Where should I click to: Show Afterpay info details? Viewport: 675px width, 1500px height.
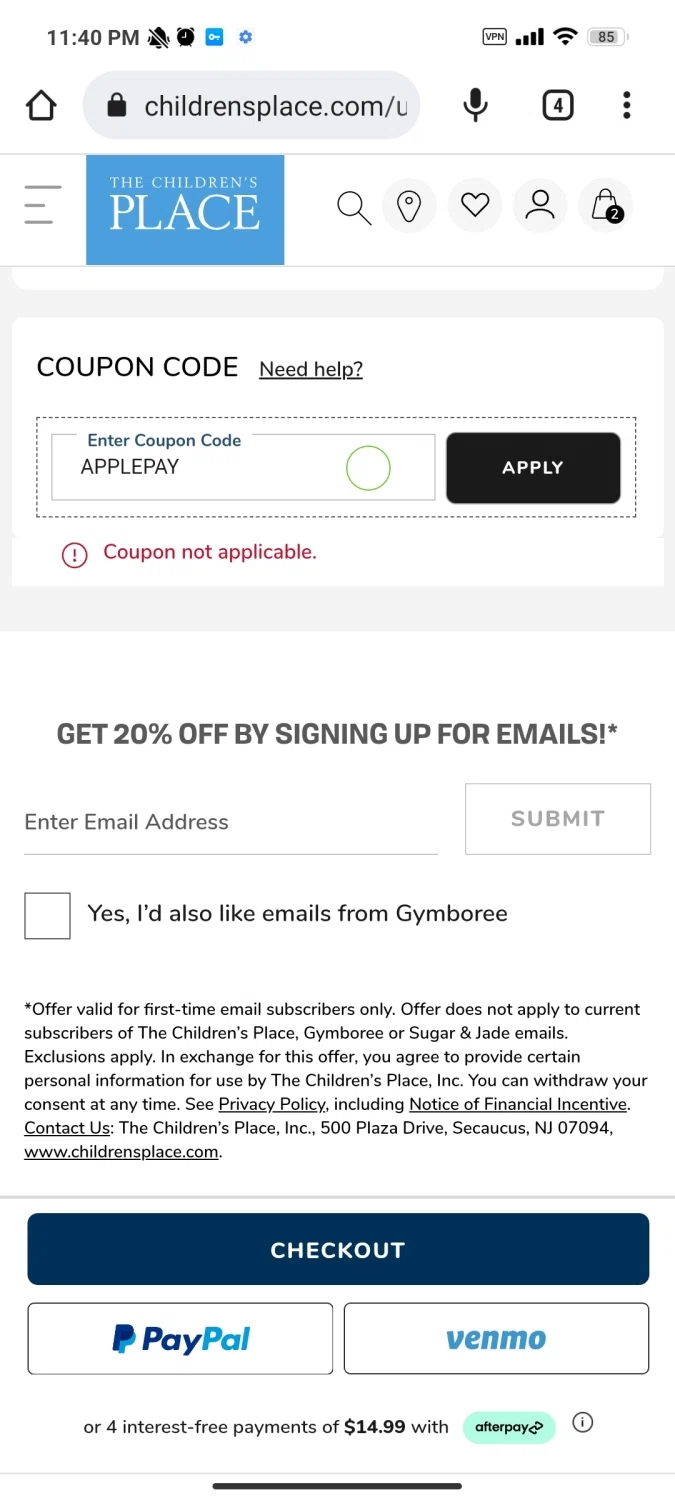pos(583,1423)
